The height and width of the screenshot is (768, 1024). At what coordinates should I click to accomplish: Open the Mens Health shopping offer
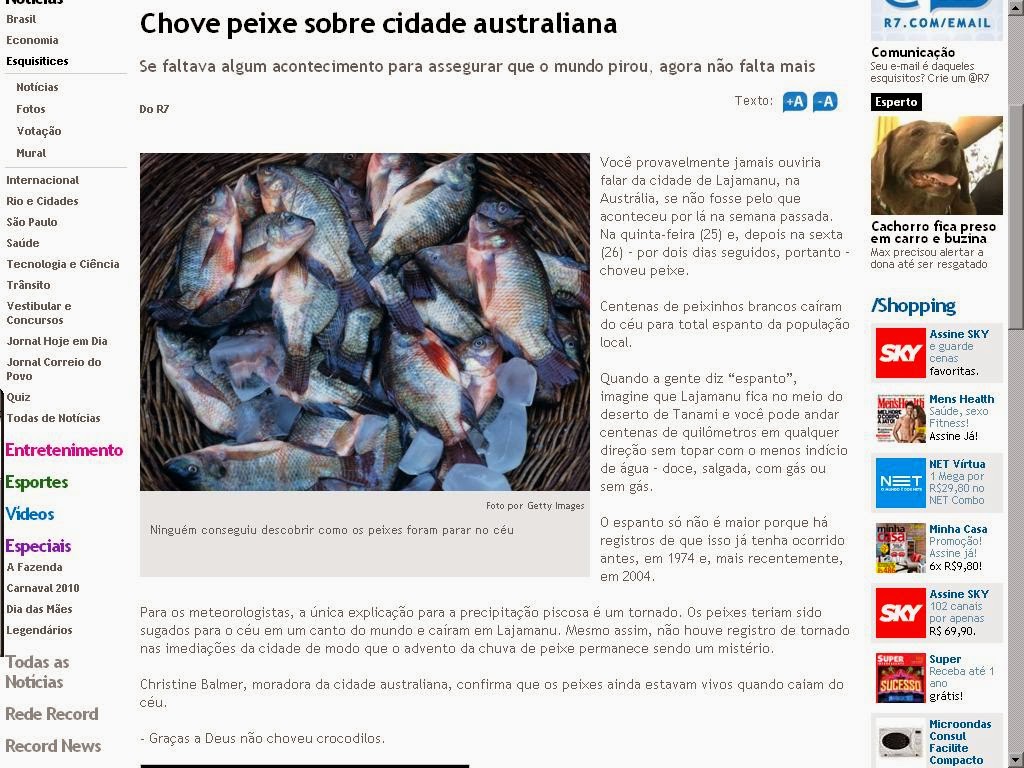click(x=961, y=399)
